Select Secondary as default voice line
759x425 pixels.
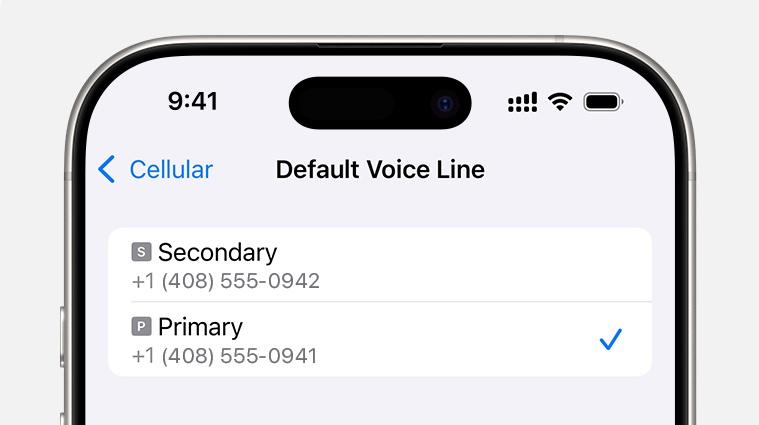click(378, 265)
